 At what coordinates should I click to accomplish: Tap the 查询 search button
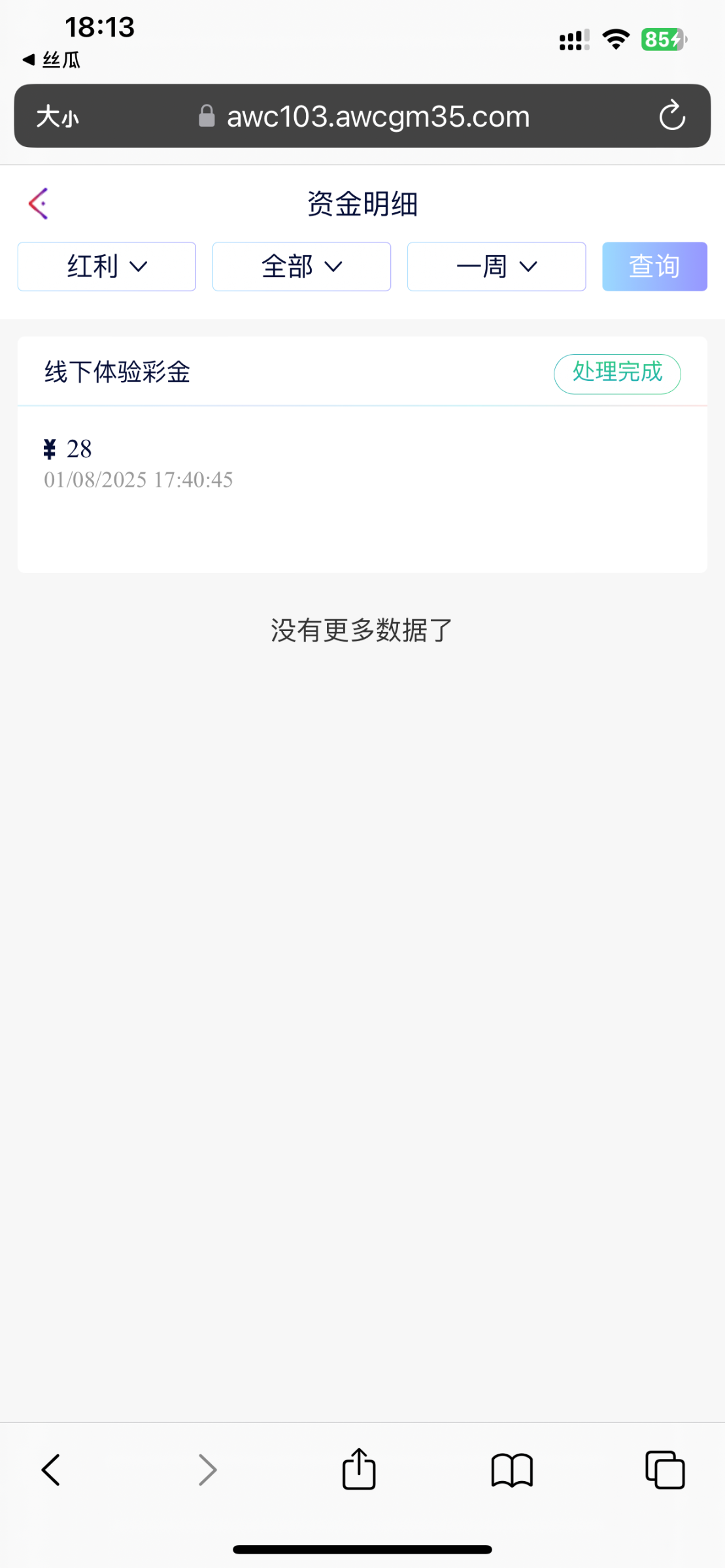(x=654, y=267)
